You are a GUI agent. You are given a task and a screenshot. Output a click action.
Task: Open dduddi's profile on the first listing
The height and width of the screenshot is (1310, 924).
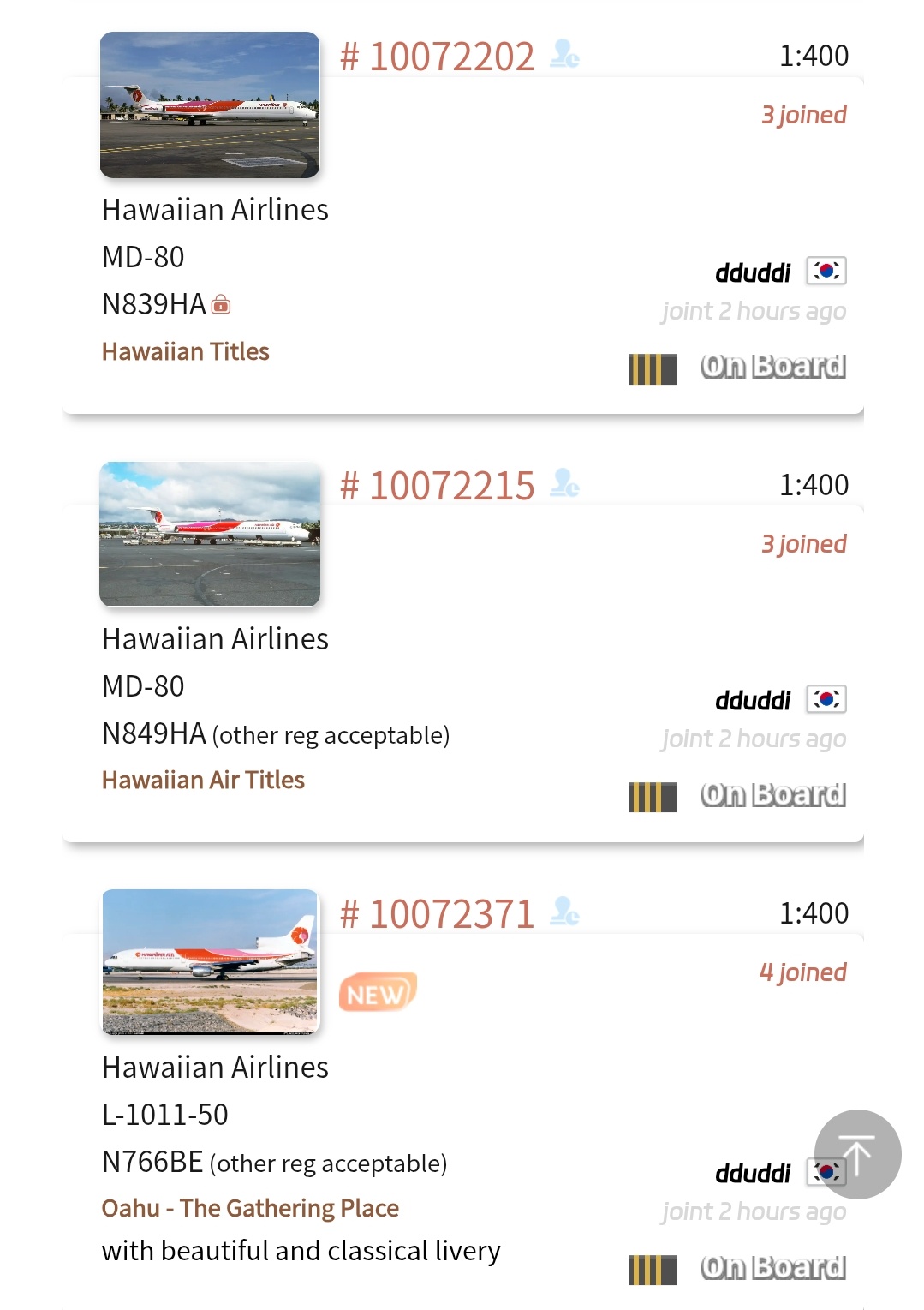[754, 270]
